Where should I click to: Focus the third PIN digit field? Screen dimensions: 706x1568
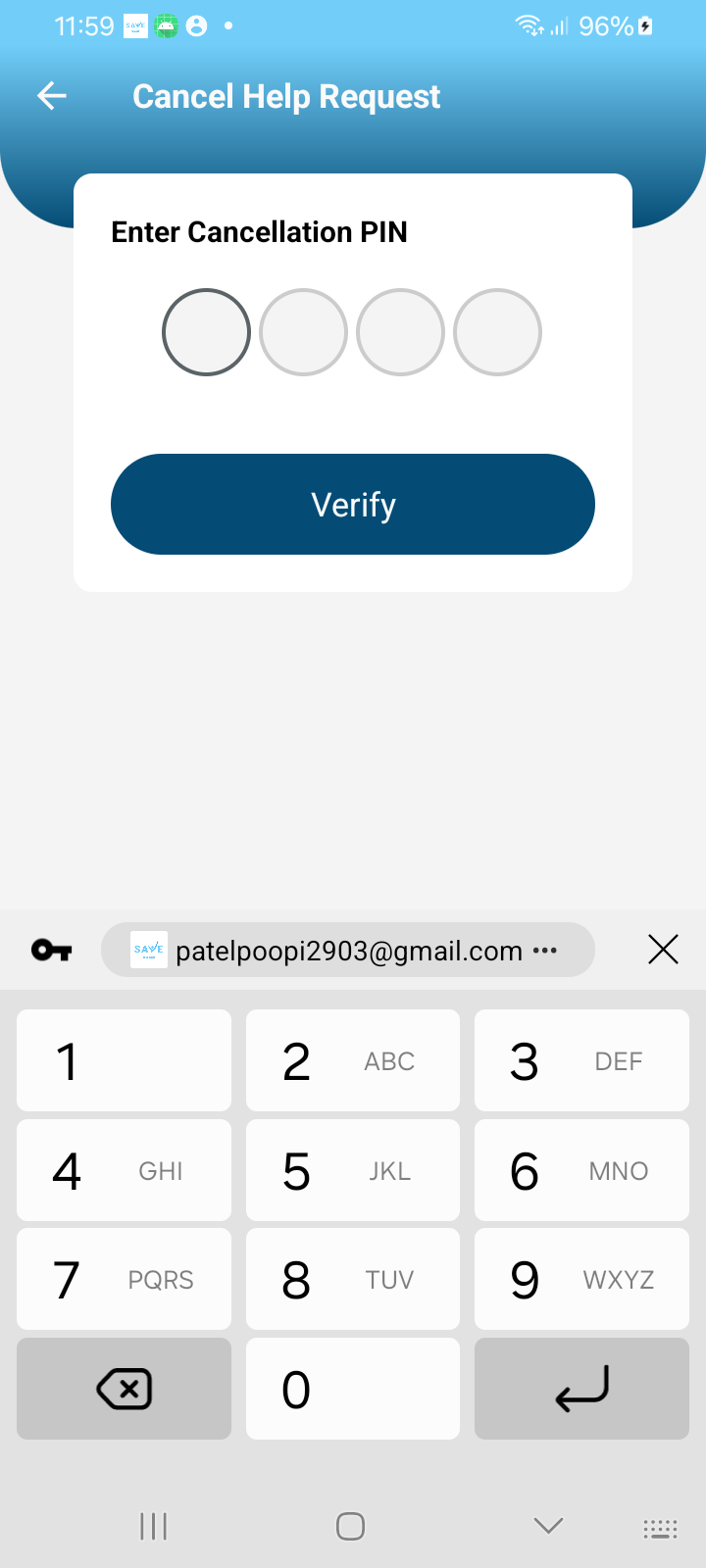coord(400,332)
